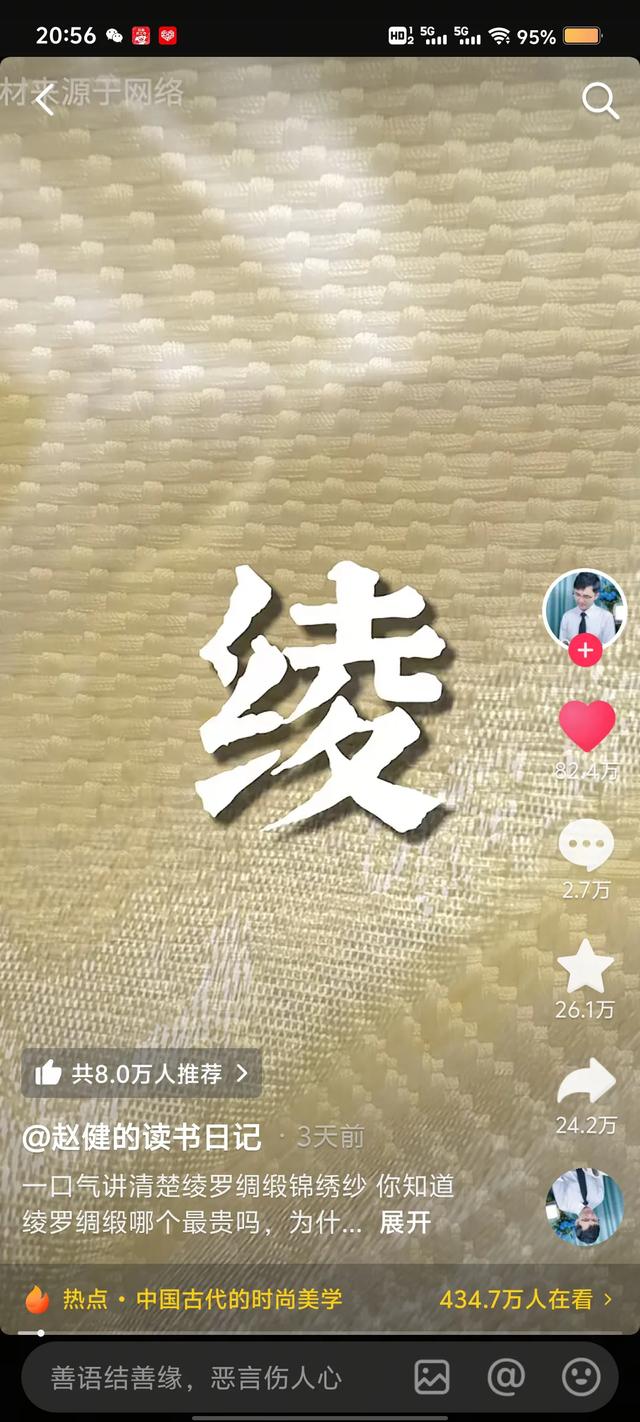Screen dimensions: 640x1422
Task: Mention someone with the @ icon
Action: tap(506, 1377)
